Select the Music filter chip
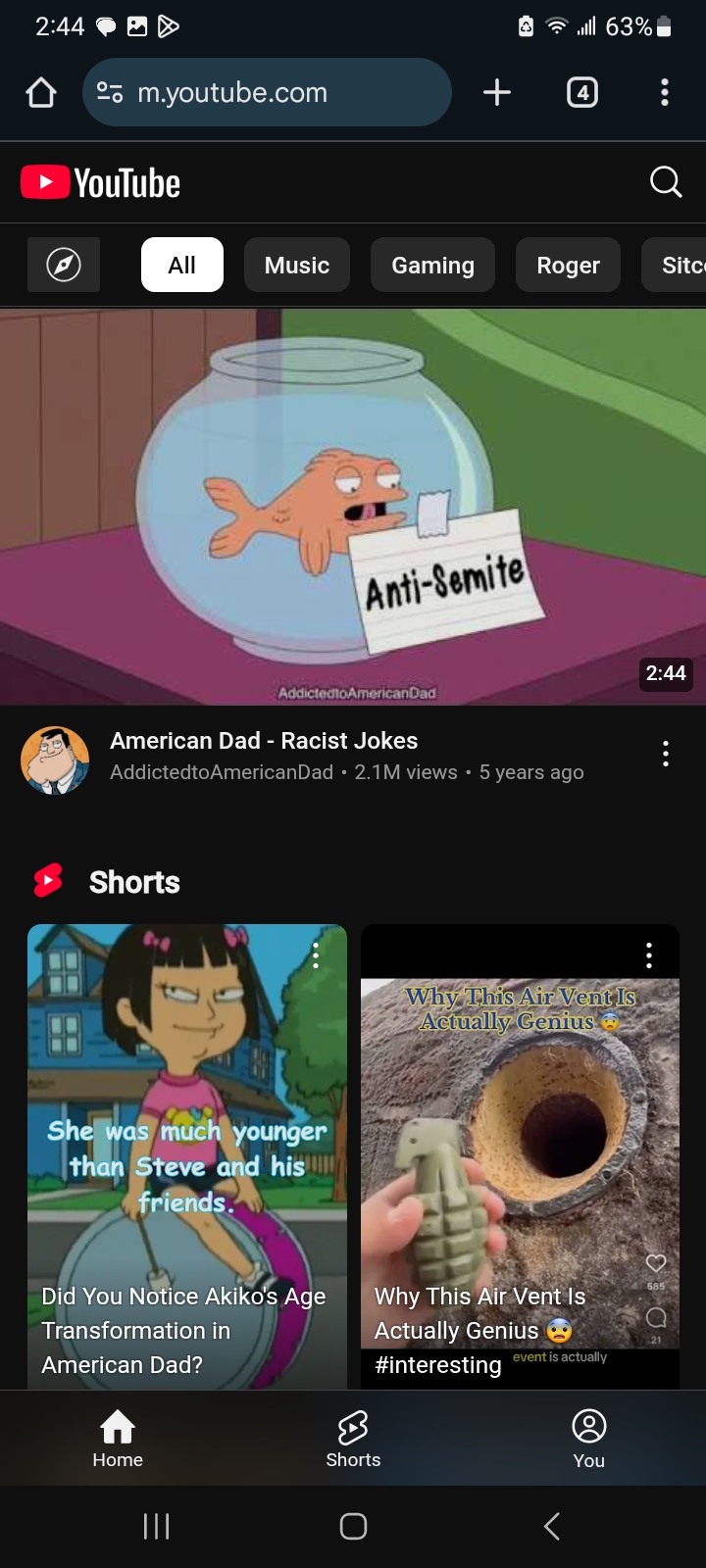The width and height of the screenshot is (706, 1568). [297, 265]
